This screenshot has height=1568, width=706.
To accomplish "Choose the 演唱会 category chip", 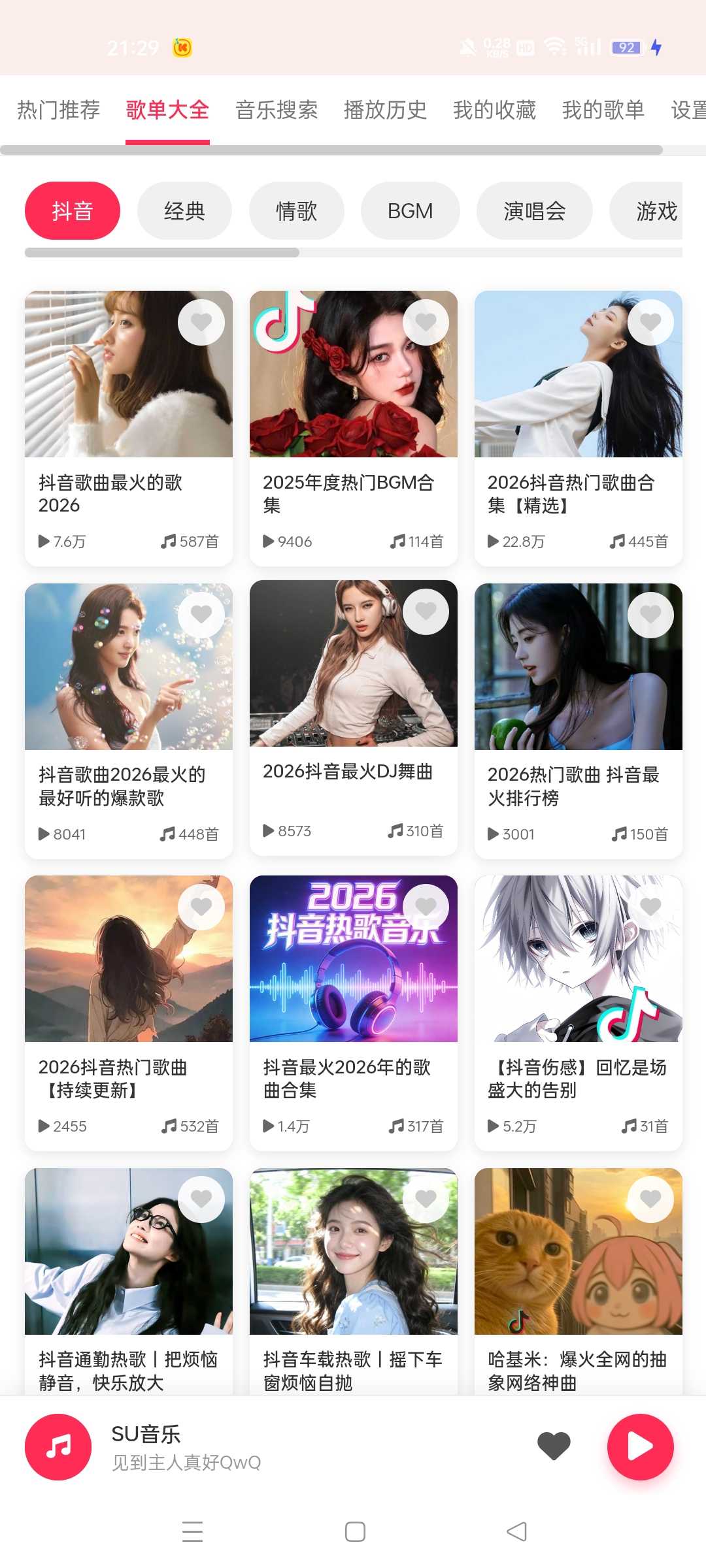I will pyautogui.click(x=534, y=211).
